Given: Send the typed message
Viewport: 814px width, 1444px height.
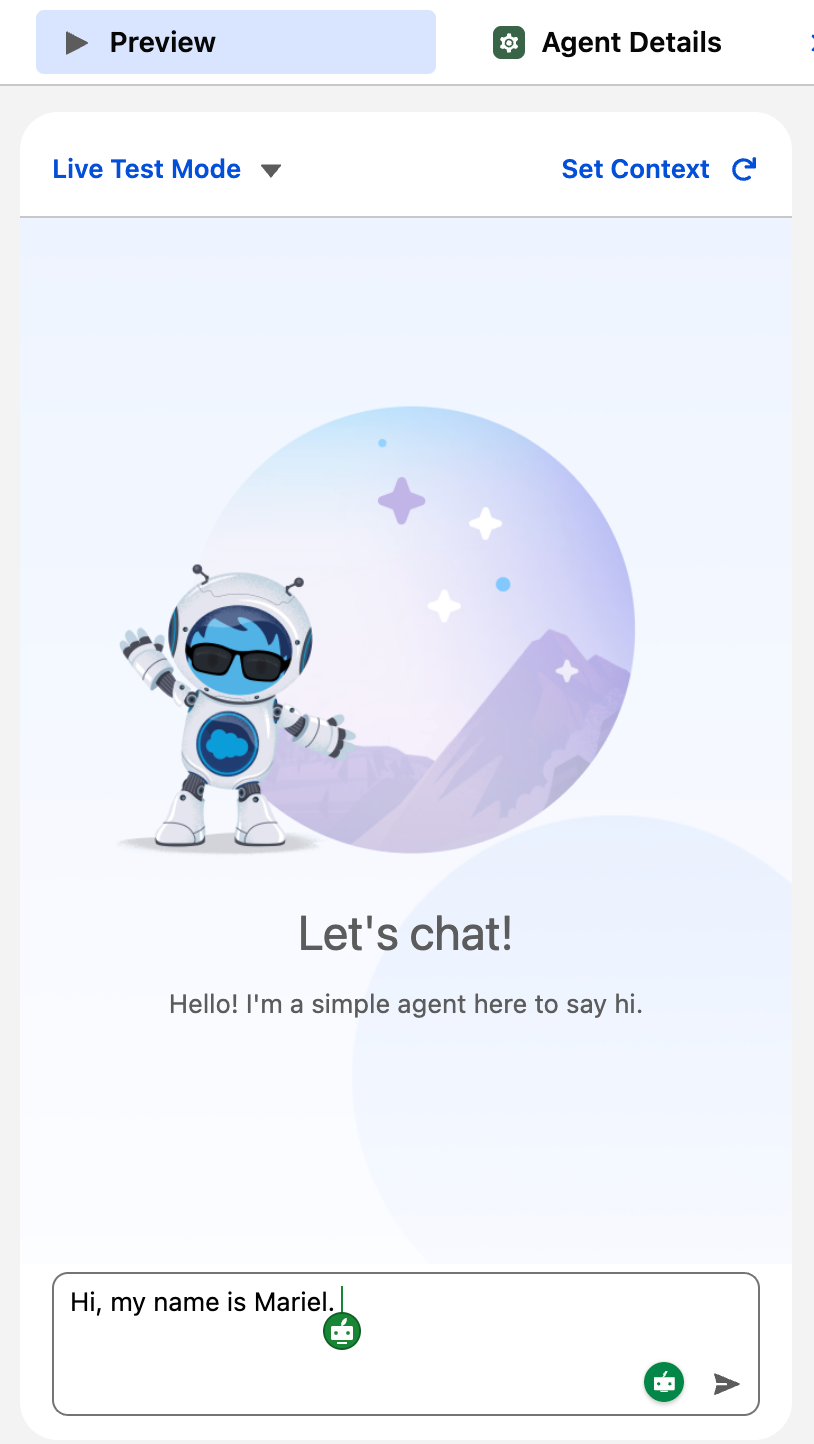Looking at the screenshot, I should (726, 1384).
